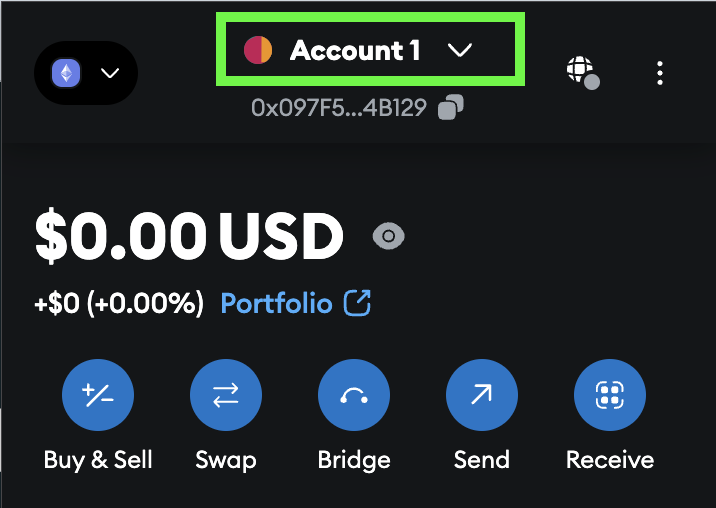Hide the balance with the eye icon

[388, 237]
